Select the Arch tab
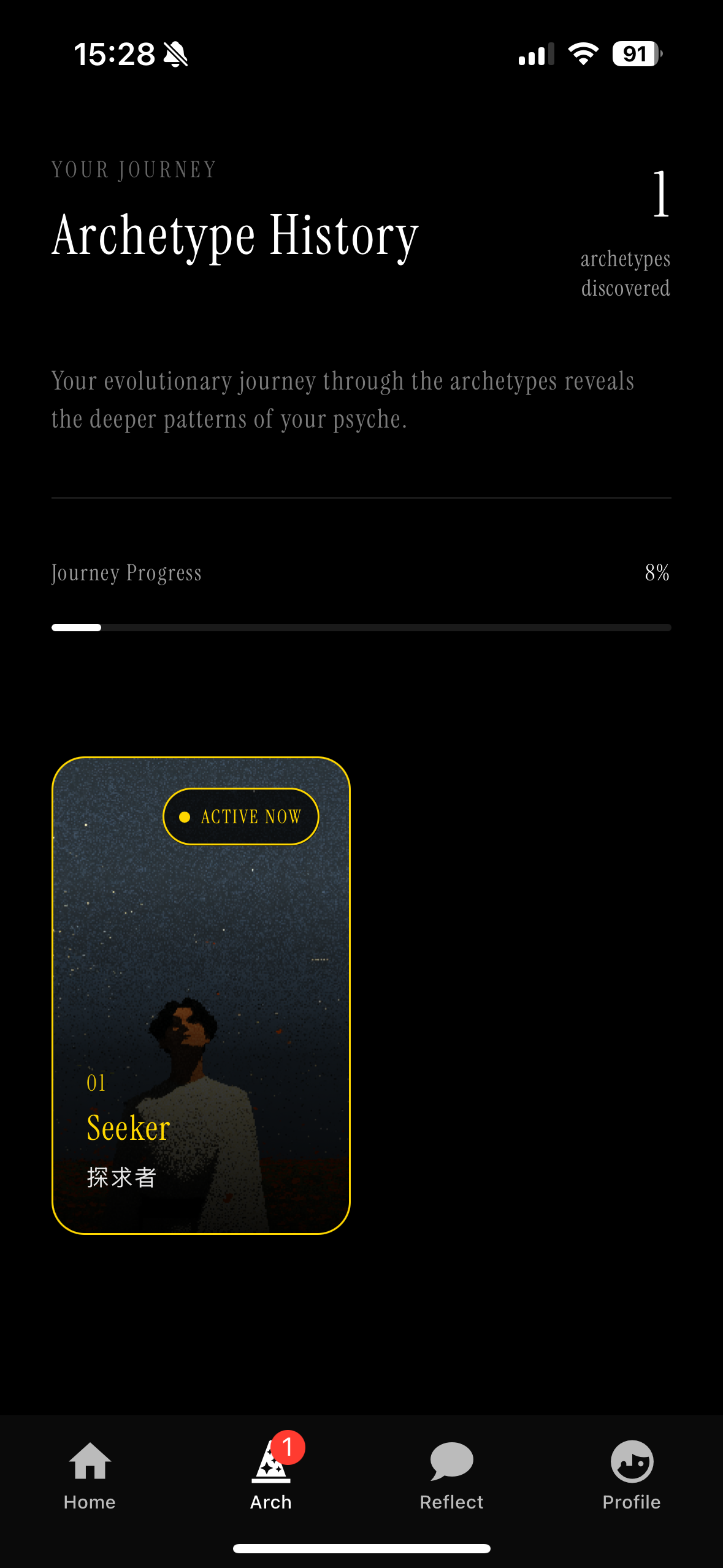The image size is (723, 1568). point(271,1475)
